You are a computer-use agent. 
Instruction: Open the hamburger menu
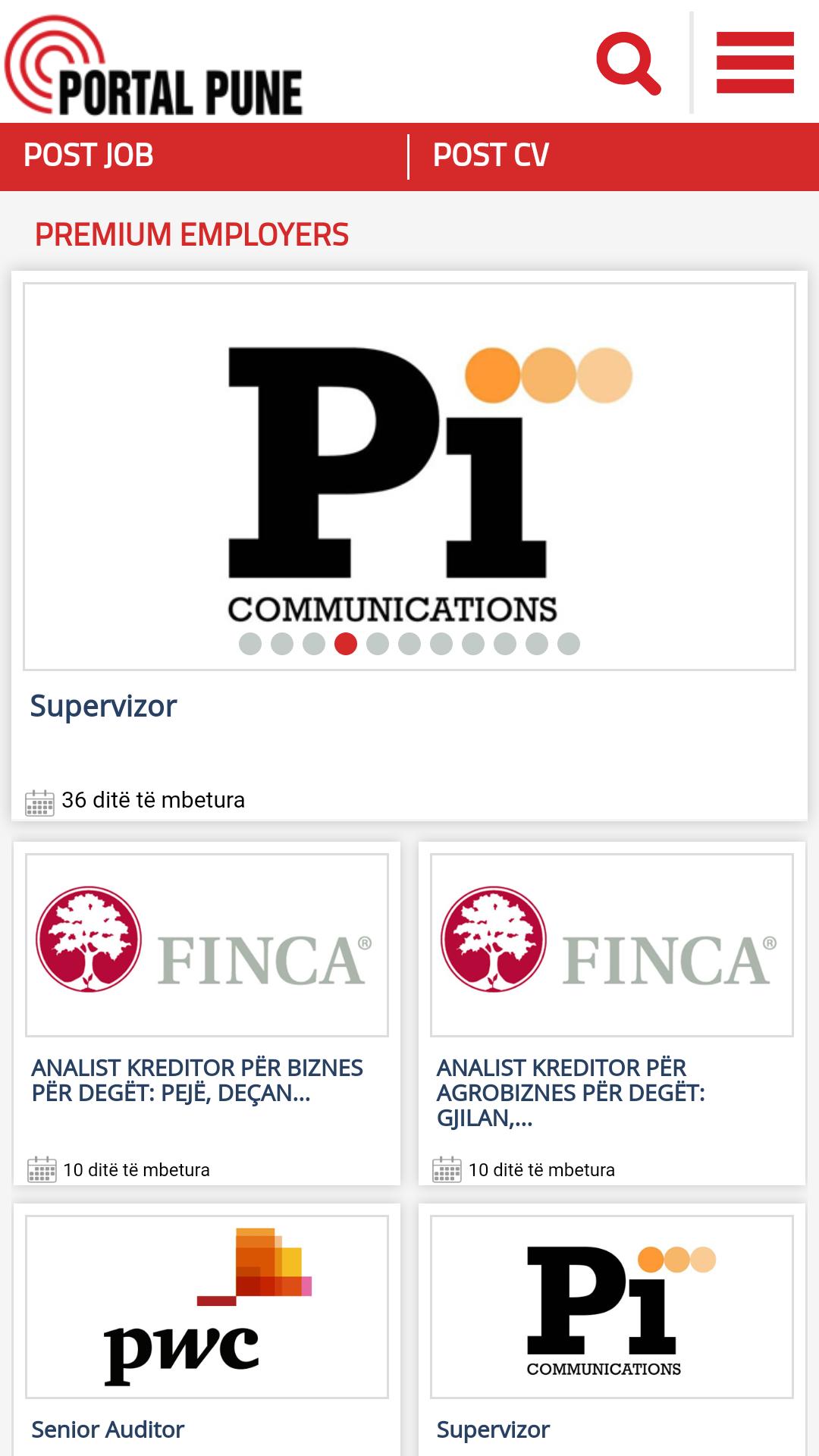755,63
